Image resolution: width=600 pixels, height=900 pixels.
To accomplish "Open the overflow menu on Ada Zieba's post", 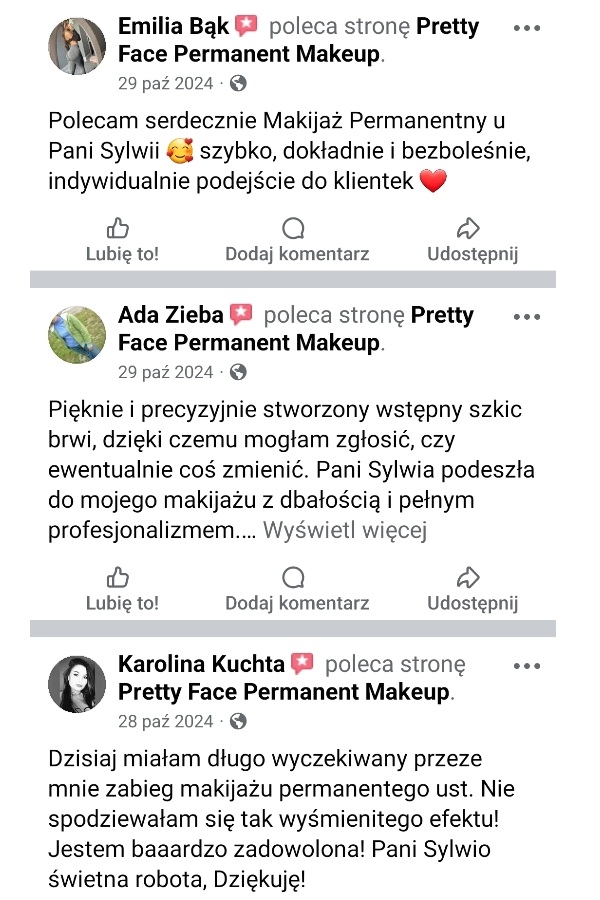I will point(526,317).
